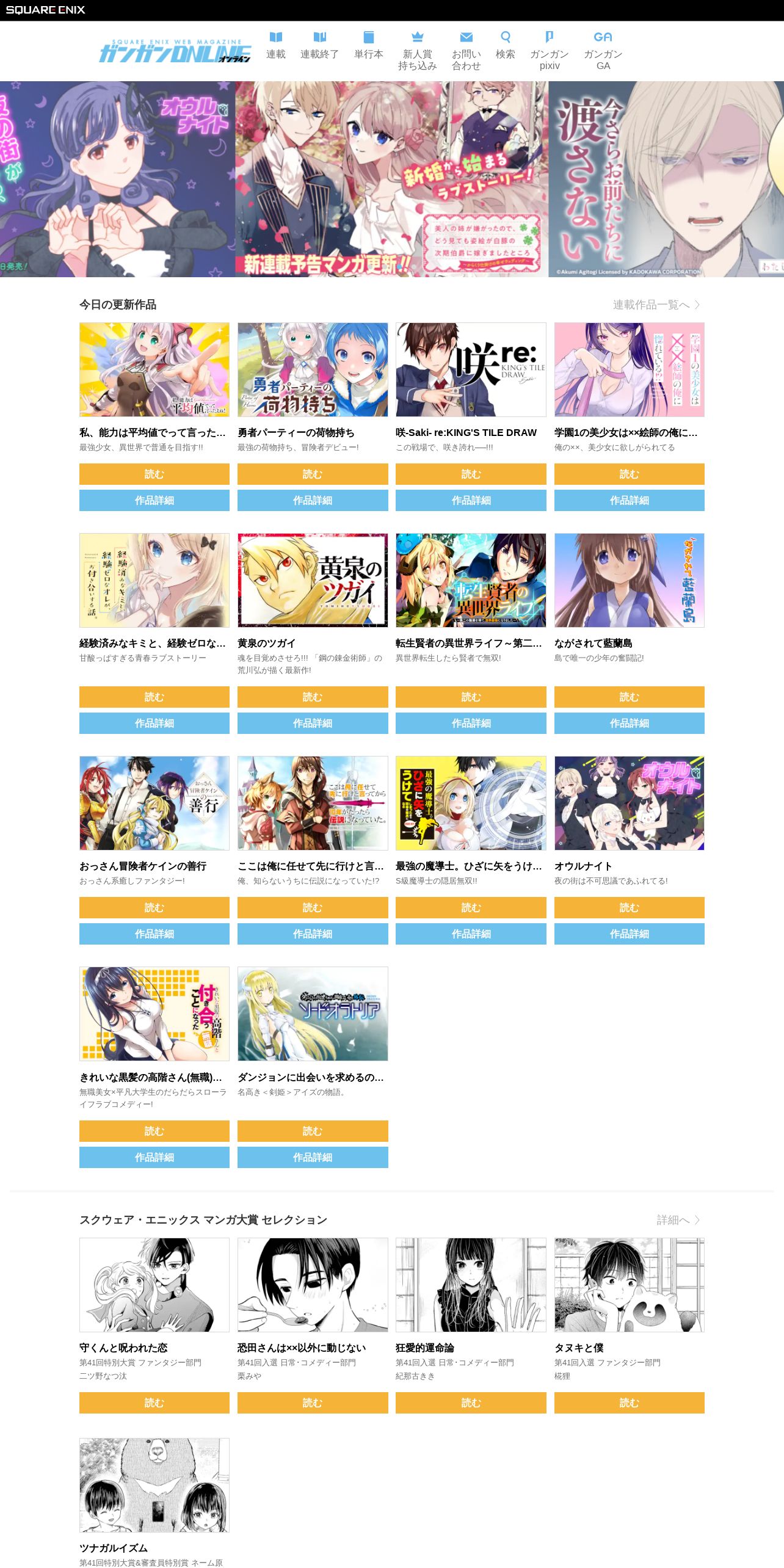Go to 連載終了 section
The height and width of the screenshot is (1568, 784).
(319, 46)
